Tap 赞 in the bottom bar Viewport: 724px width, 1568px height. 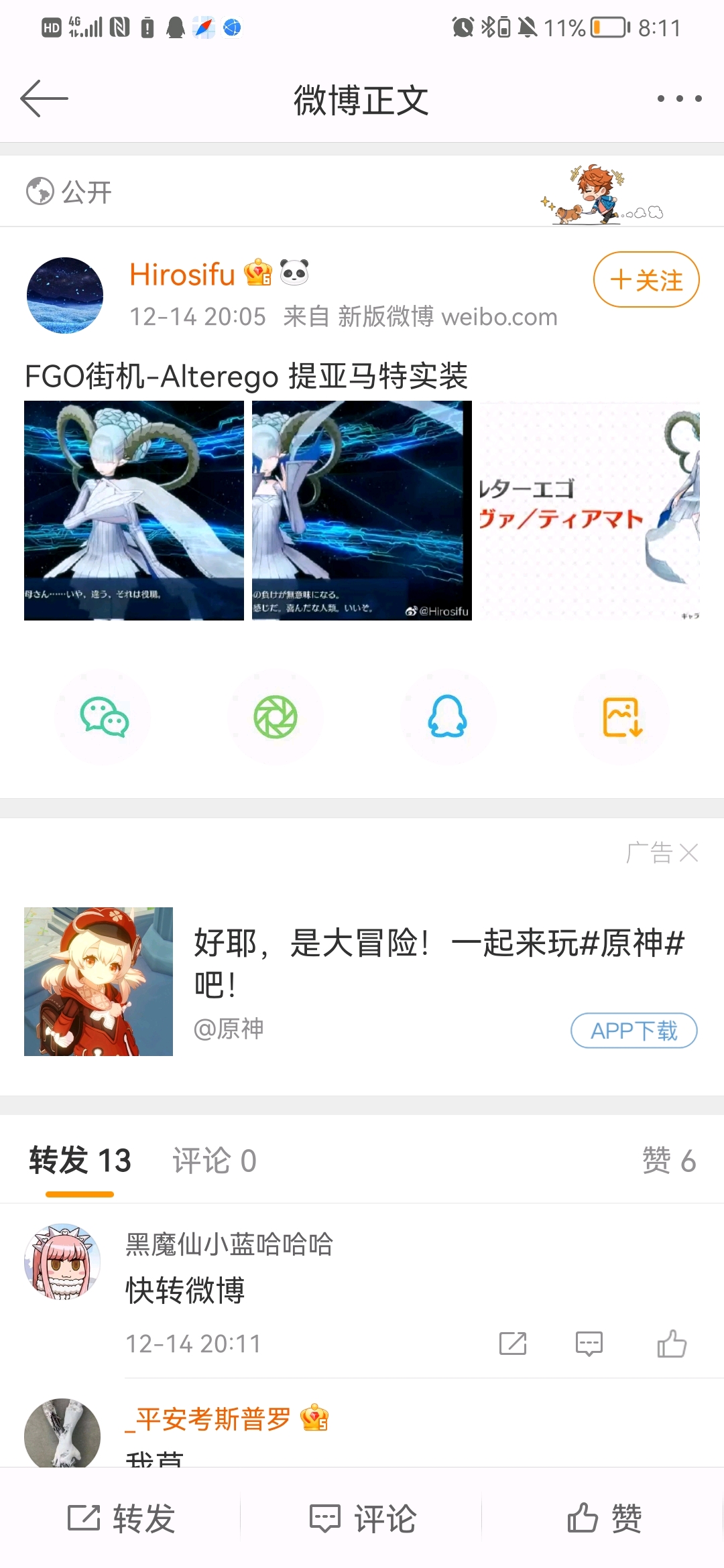pos(604,1518)
